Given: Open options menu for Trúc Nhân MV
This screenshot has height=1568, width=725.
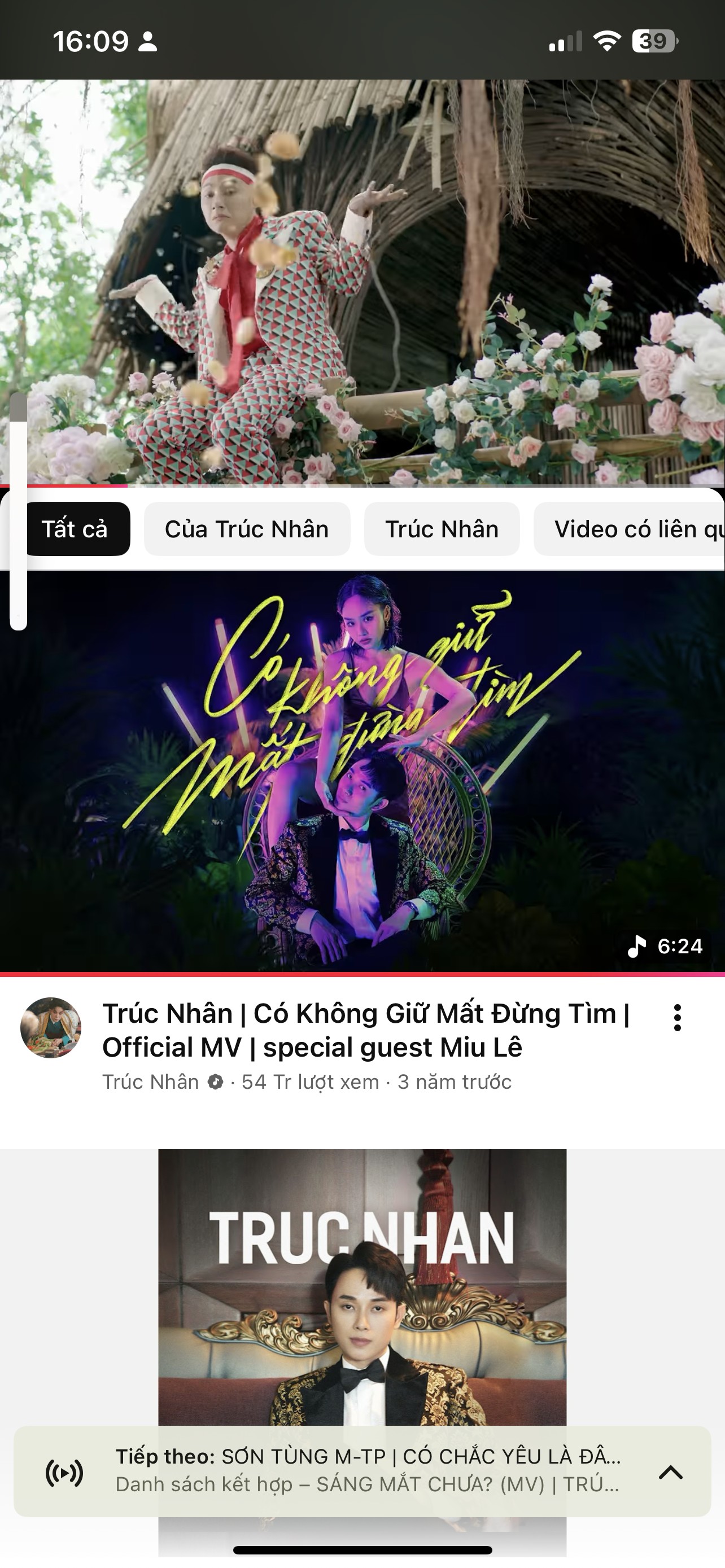Looking at the screenshot, I should [x=677, y=1017].
